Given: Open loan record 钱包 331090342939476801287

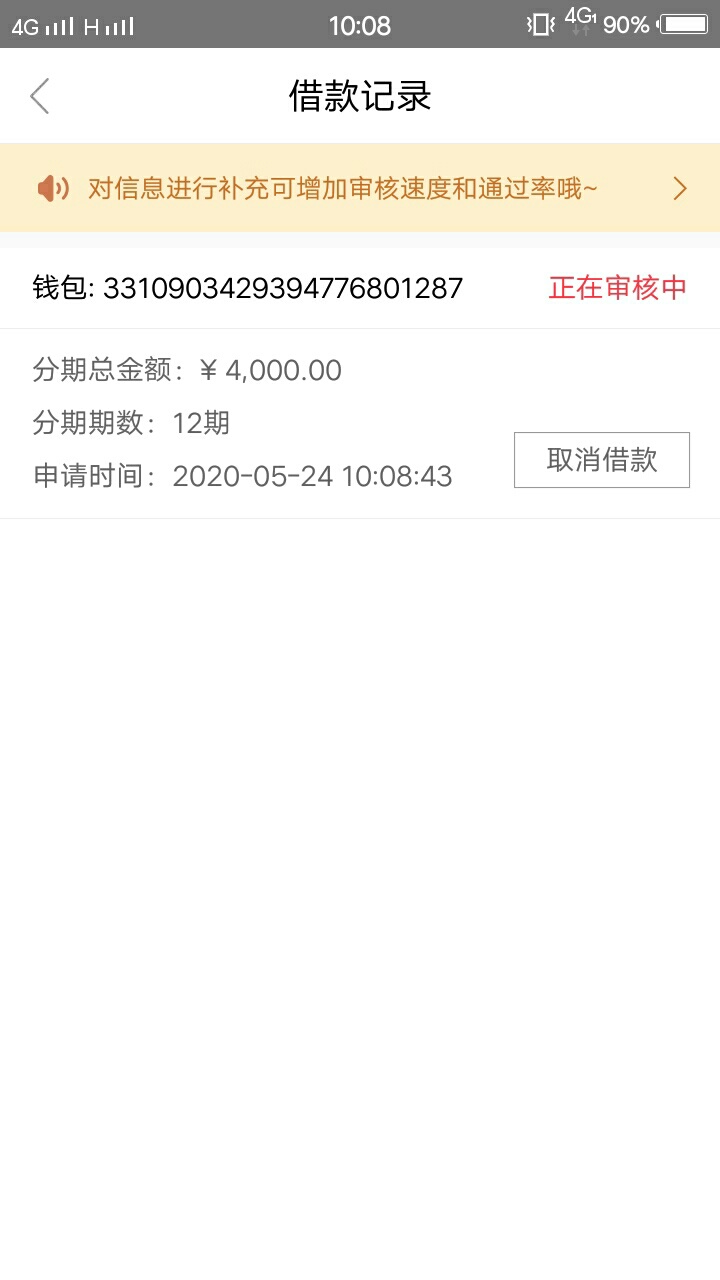Looking at the screenshot, I should (x=360, y=288).
